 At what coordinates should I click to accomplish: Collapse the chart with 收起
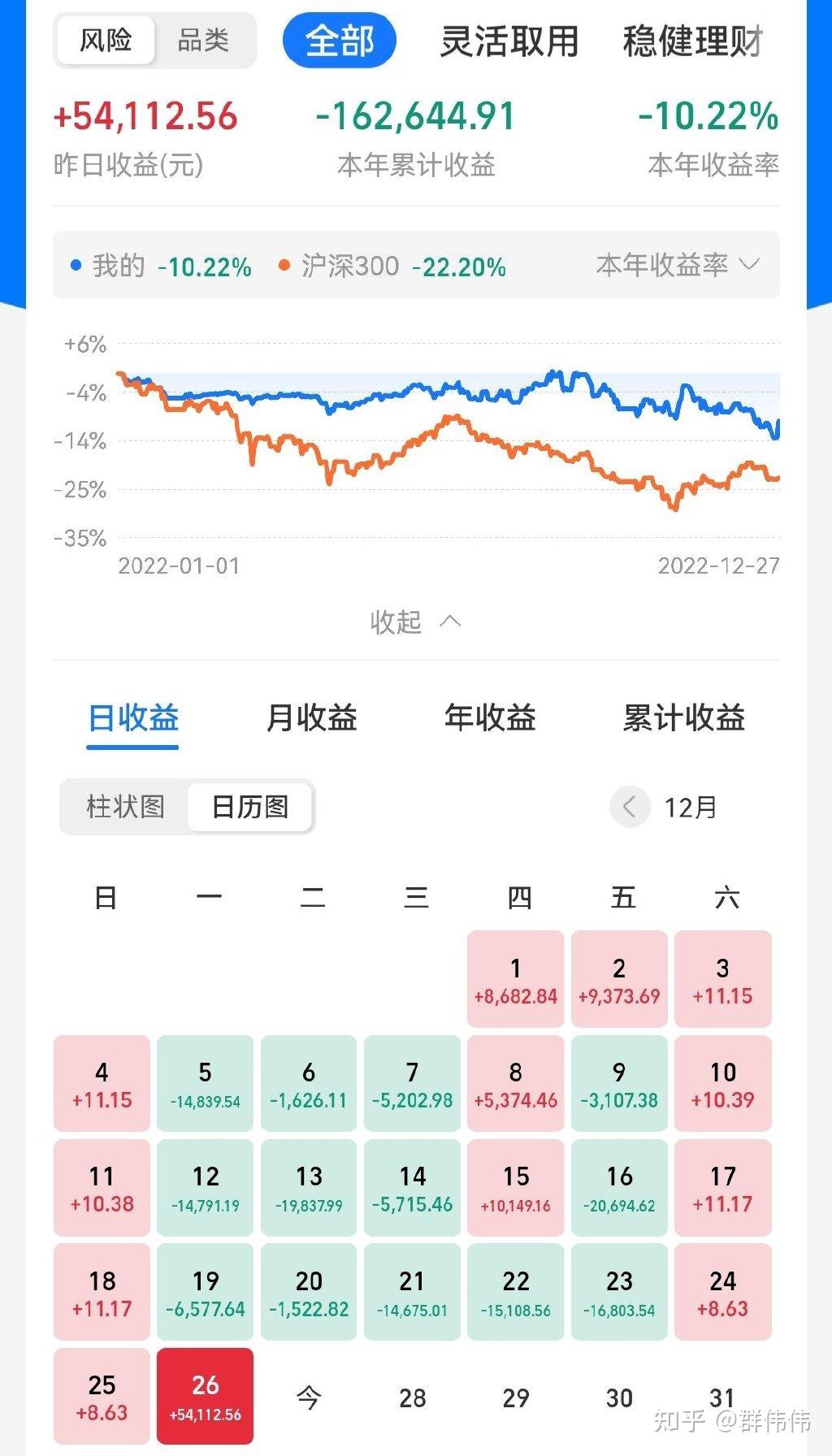(x=415, y=622)
